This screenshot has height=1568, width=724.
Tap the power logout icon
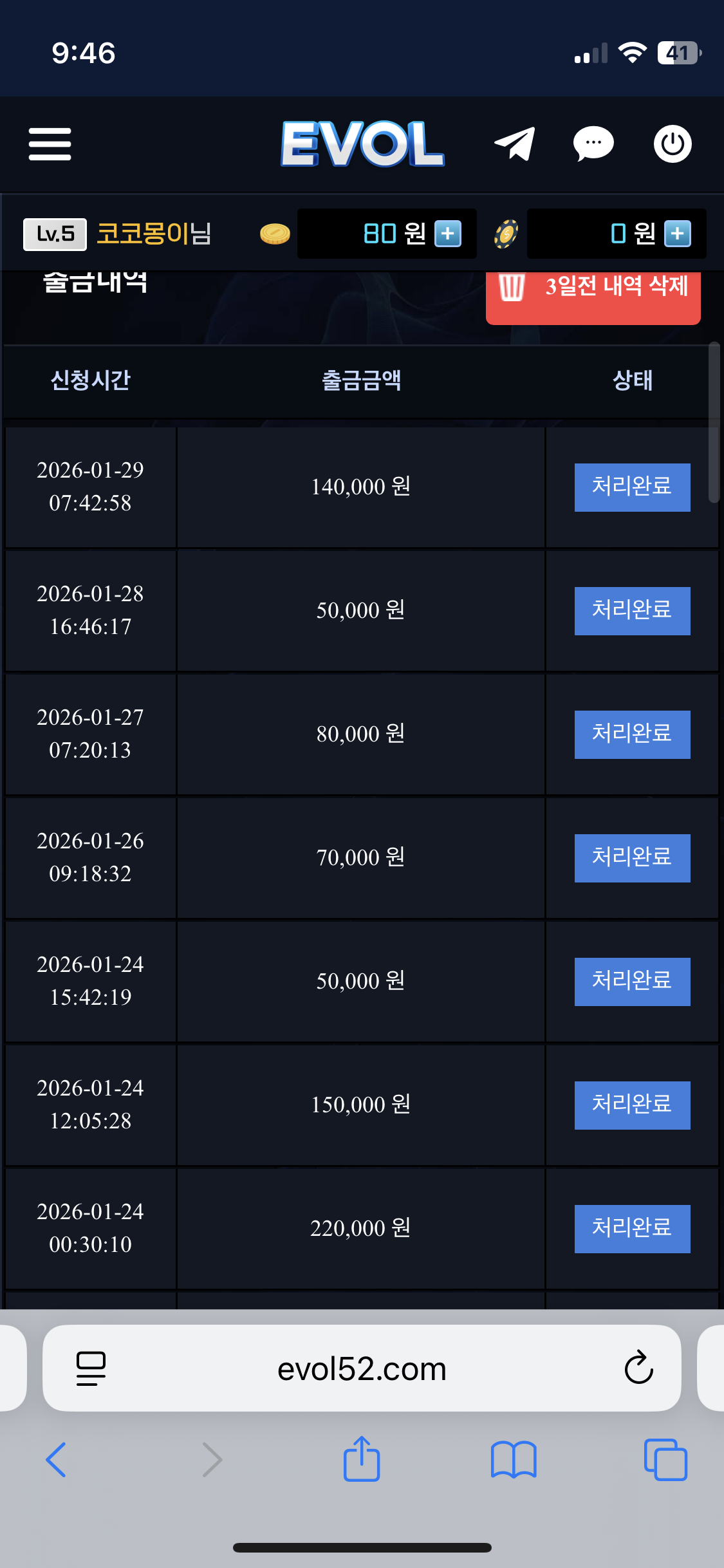click(673, 144)
